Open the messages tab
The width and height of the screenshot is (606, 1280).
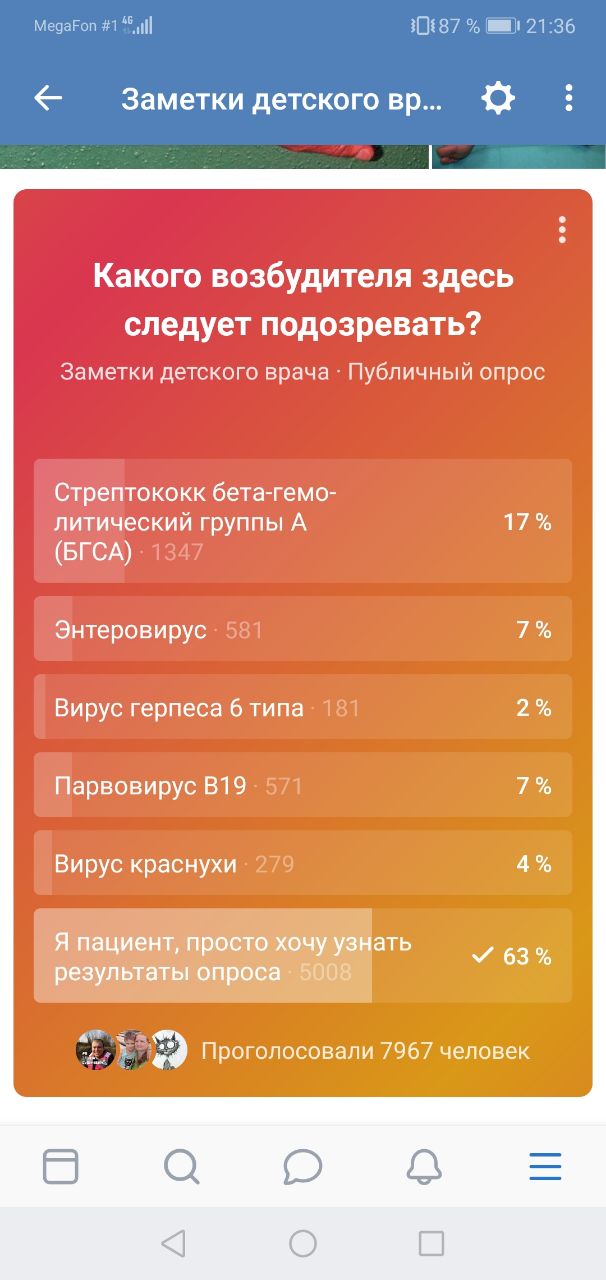click(x=302, y=1166)
